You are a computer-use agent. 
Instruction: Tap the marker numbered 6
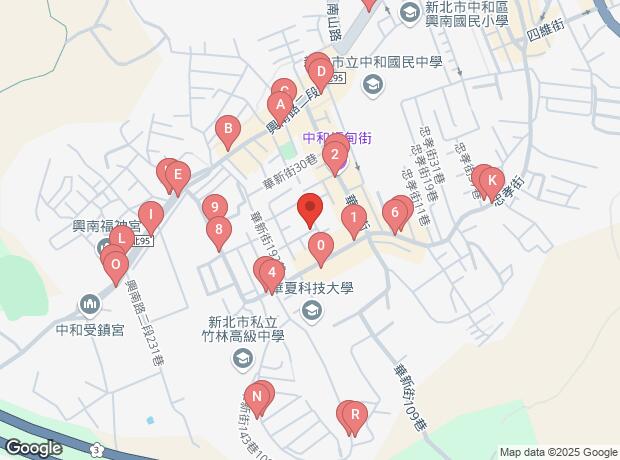[396, 213]
